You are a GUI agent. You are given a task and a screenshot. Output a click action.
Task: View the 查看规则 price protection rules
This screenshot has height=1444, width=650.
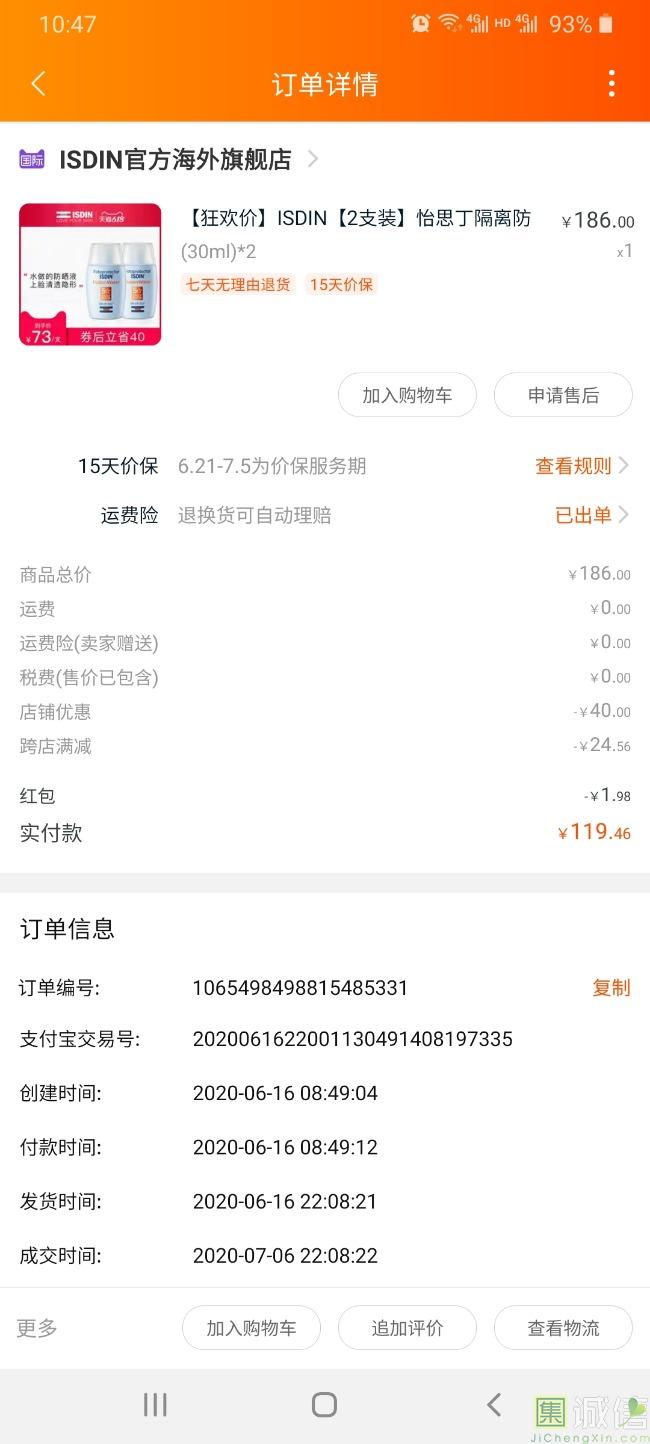(582, 466)
